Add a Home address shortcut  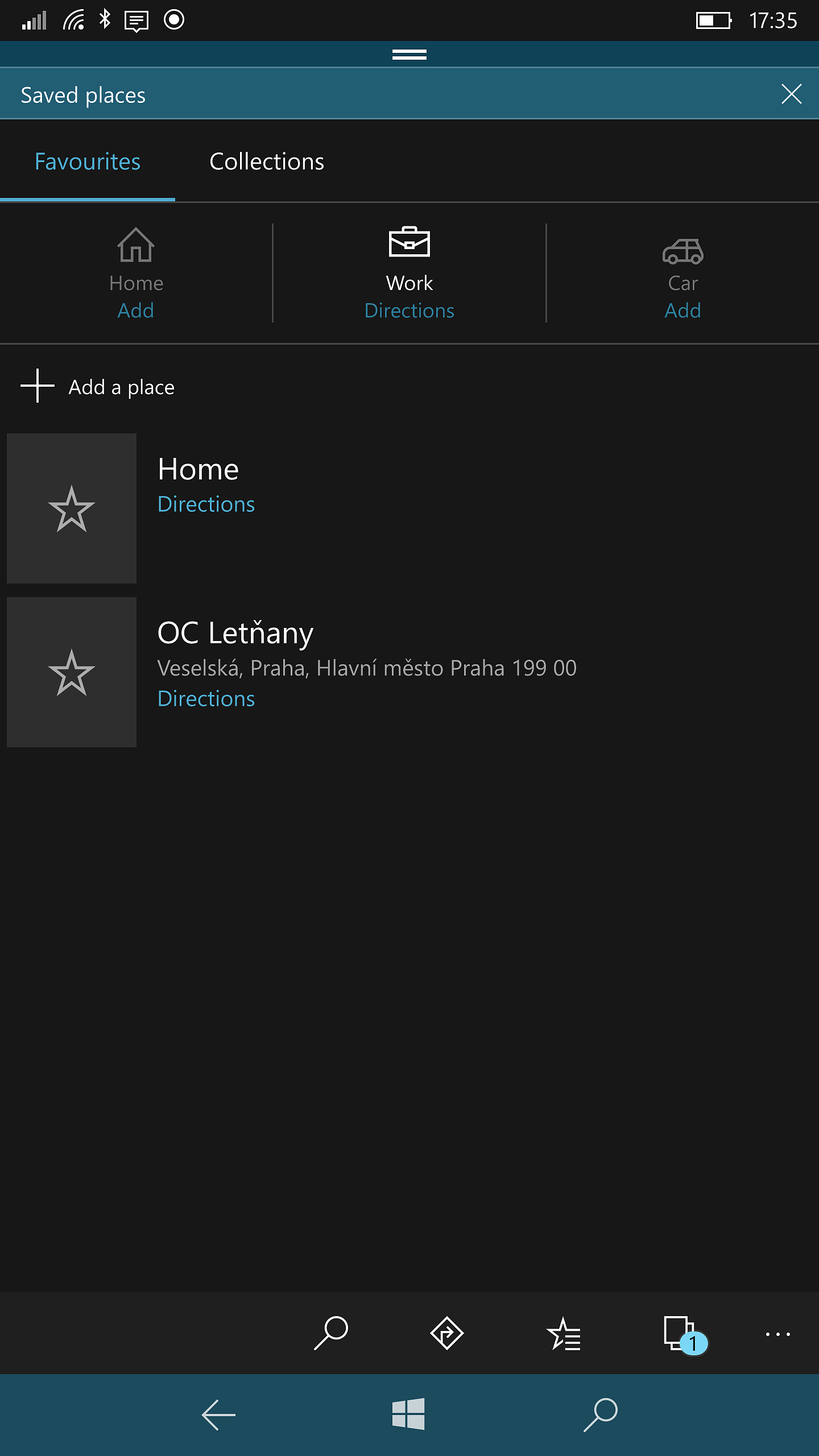(x=136, y=311)
